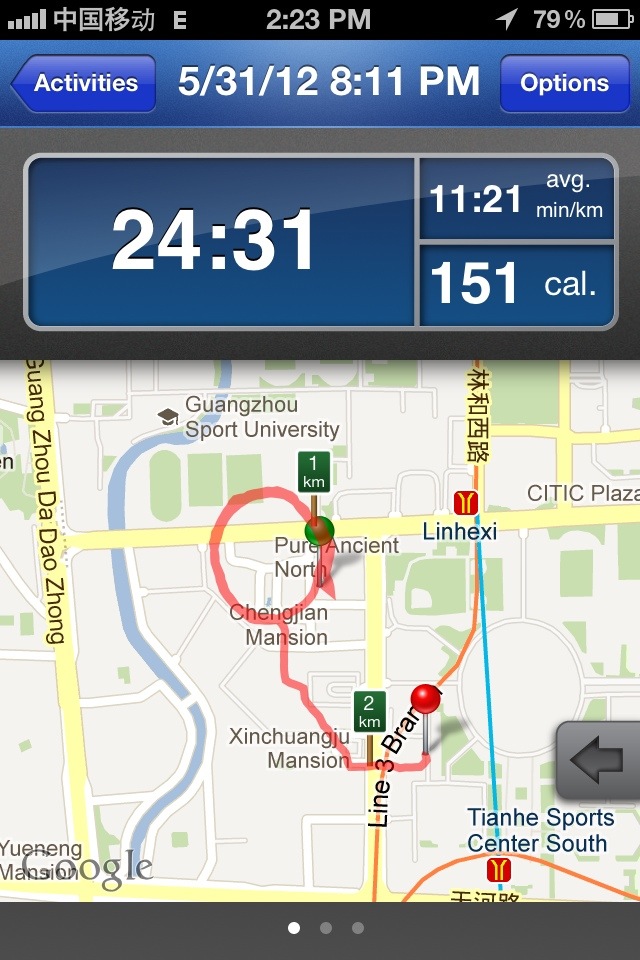Select the 2 km marker on the map
This screenshot has height=960, width=640.
point(369,713)
